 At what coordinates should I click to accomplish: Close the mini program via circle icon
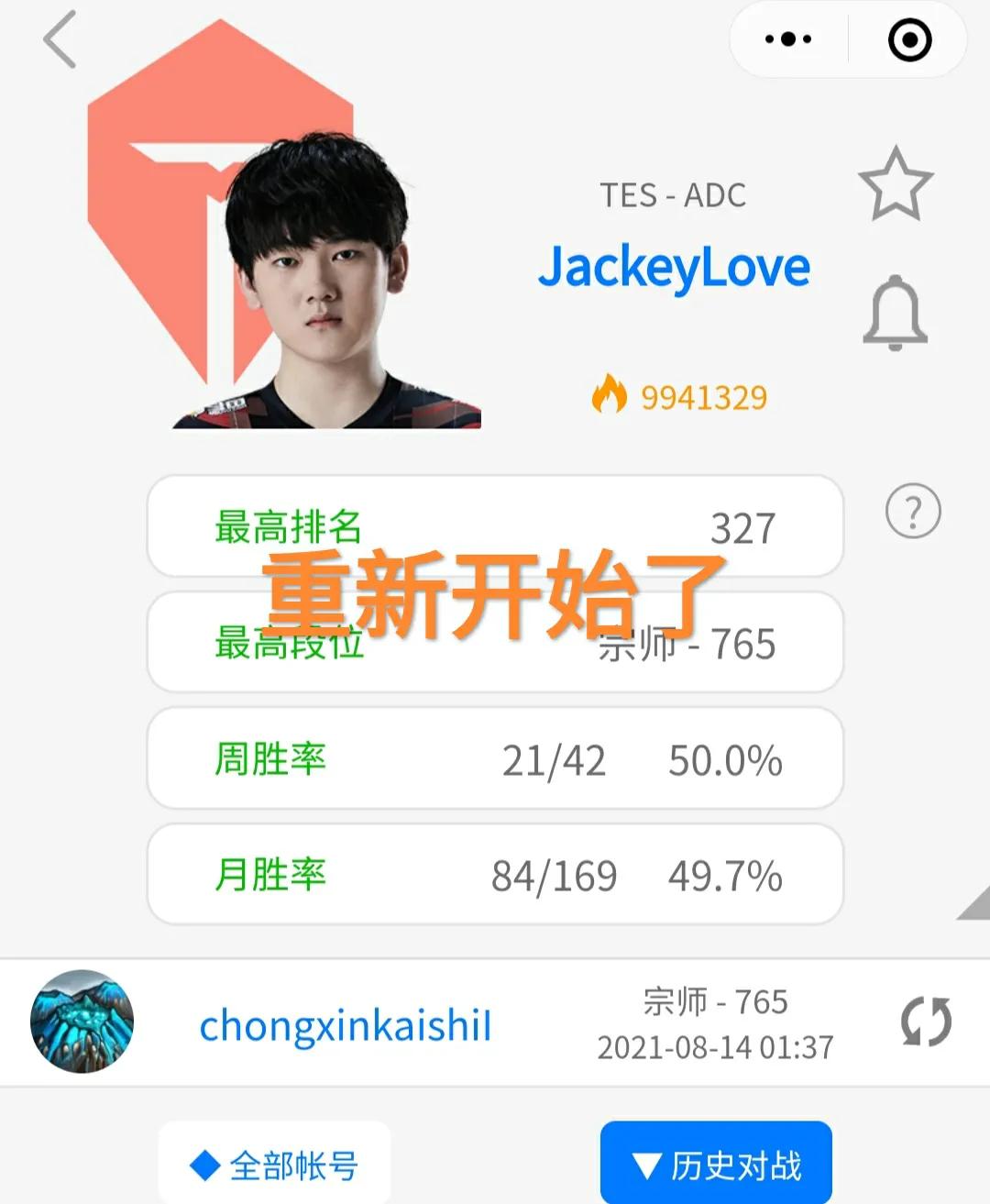pos(909,39)
